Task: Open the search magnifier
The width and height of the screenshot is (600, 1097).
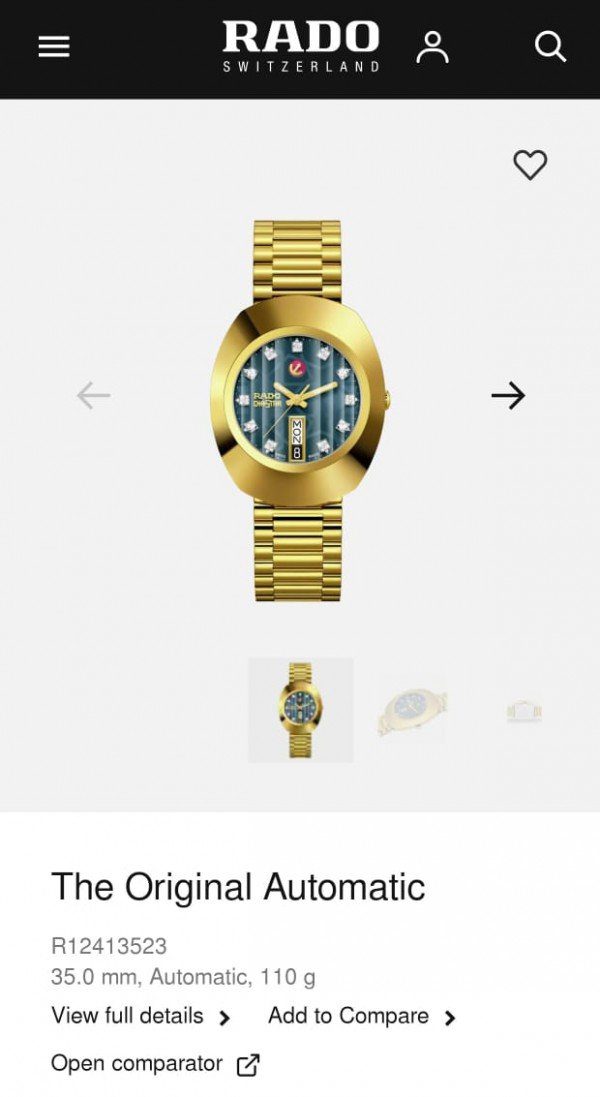Action: coord(550,46)
